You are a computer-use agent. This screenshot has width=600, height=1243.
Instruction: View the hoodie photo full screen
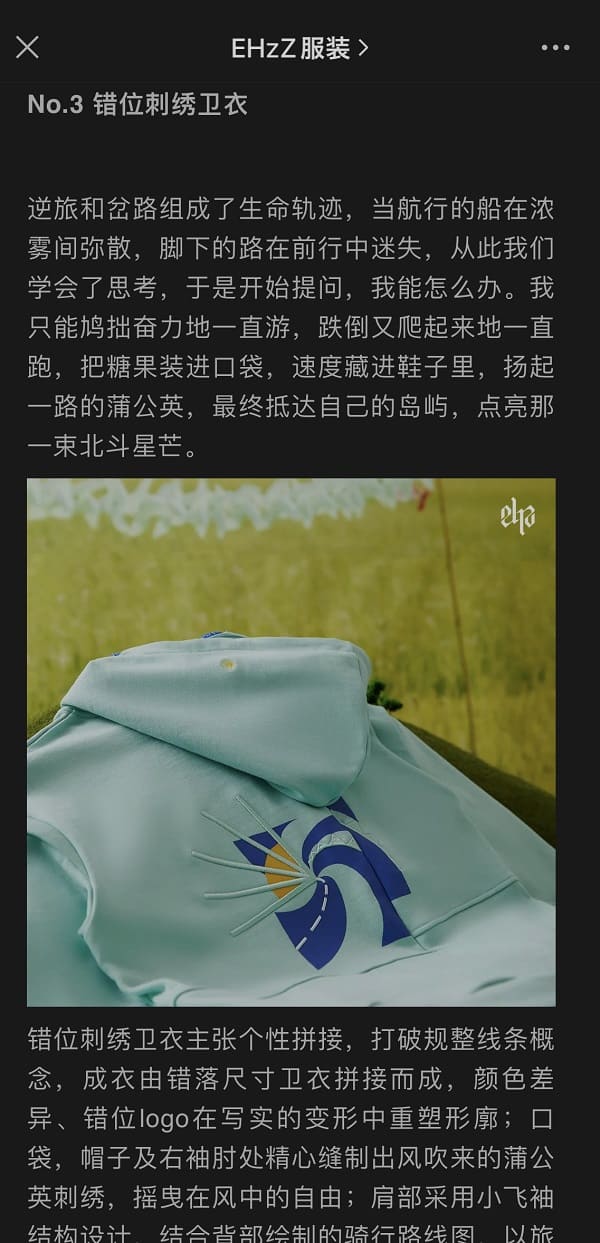pyautogui.click(x=291, y=741)
